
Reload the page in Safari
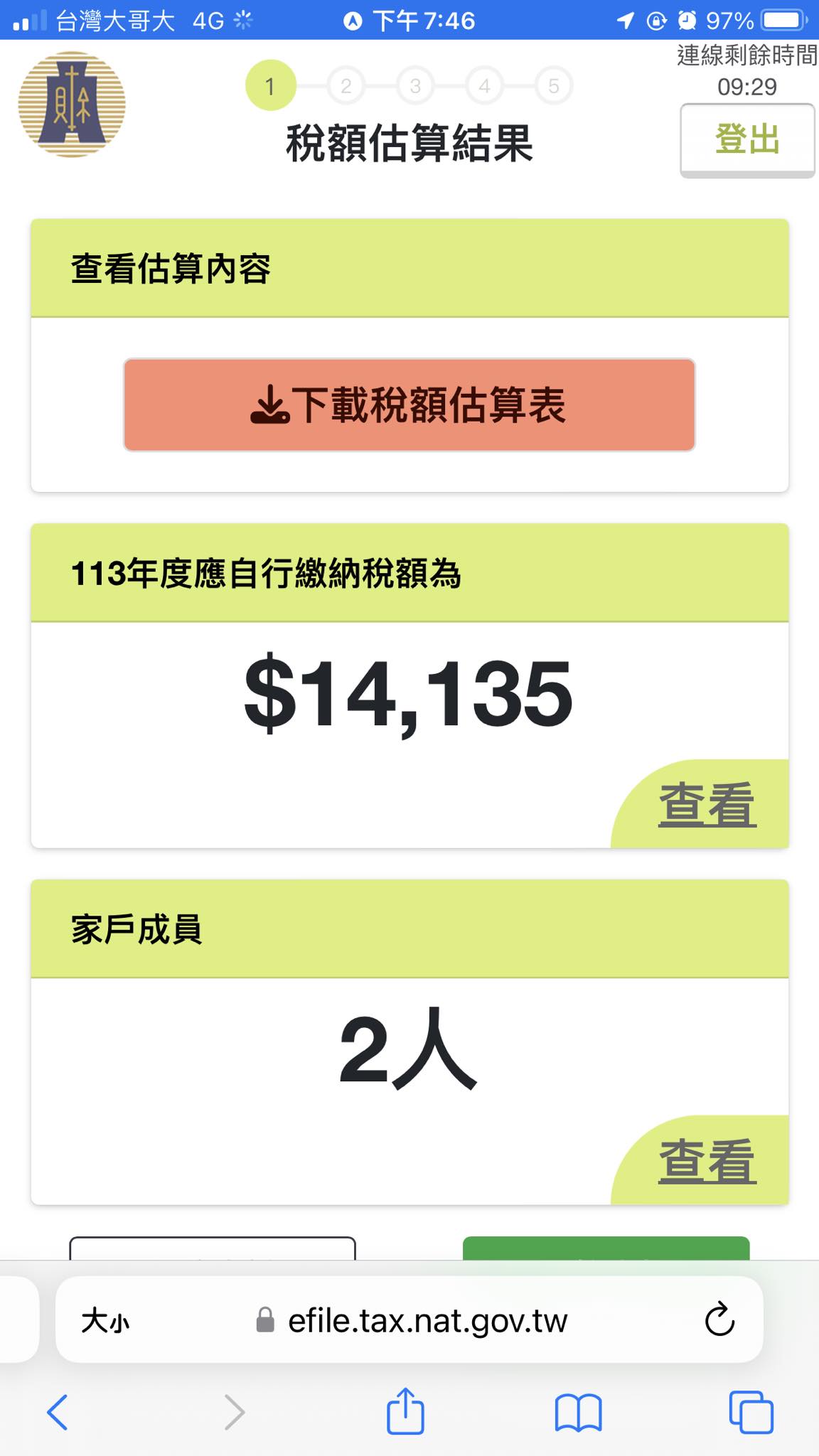pyautogui.click(x=719, y=1319)
